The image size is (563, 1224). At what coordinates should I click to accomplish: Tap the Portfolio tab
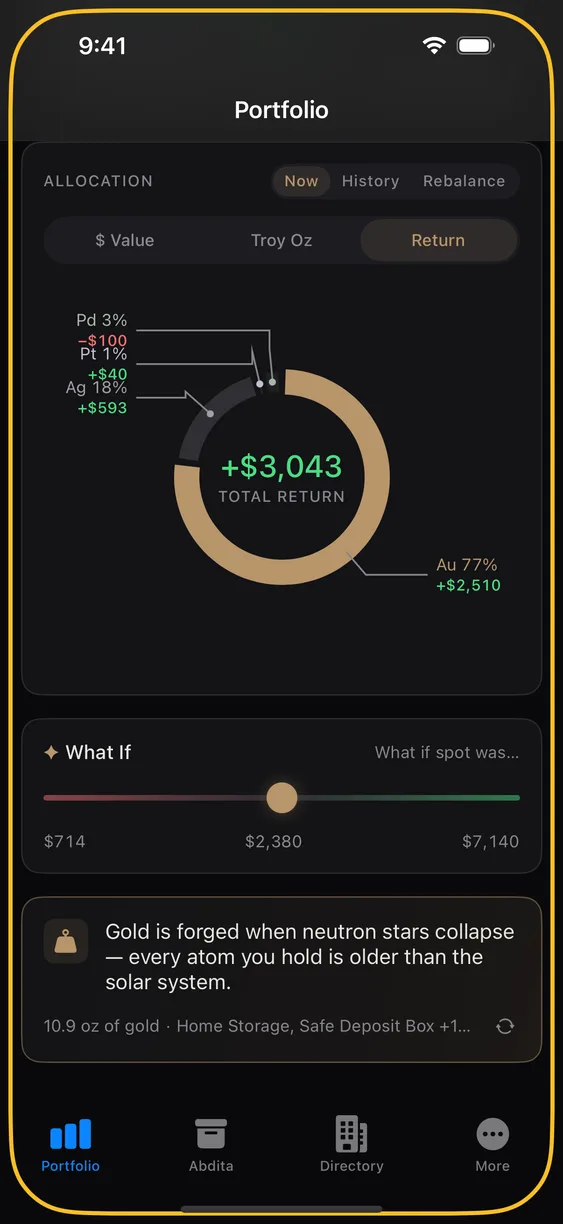click(x=70, y=1145)
